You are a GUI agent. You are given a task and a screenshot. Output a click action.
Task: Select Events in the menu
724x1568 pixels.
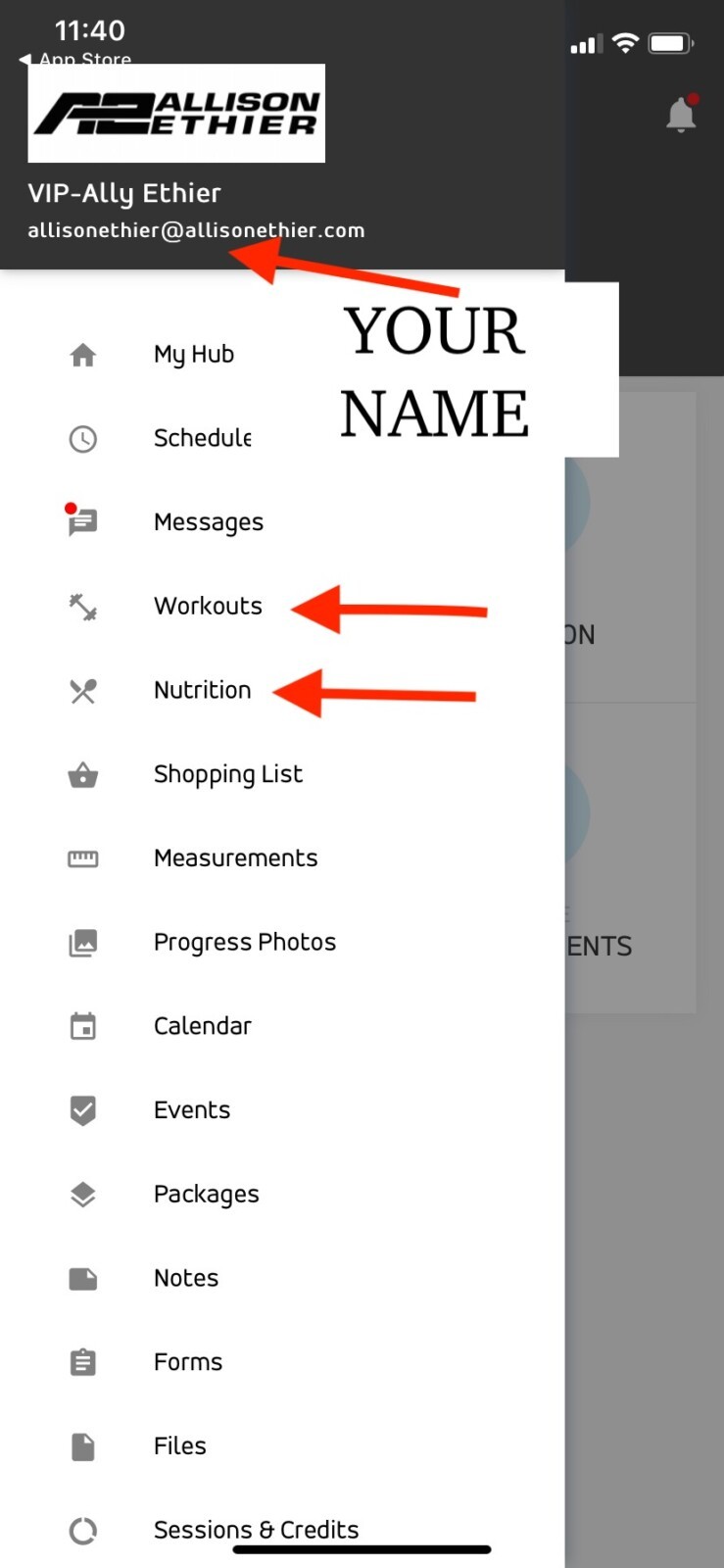(x=282, y=1110)
